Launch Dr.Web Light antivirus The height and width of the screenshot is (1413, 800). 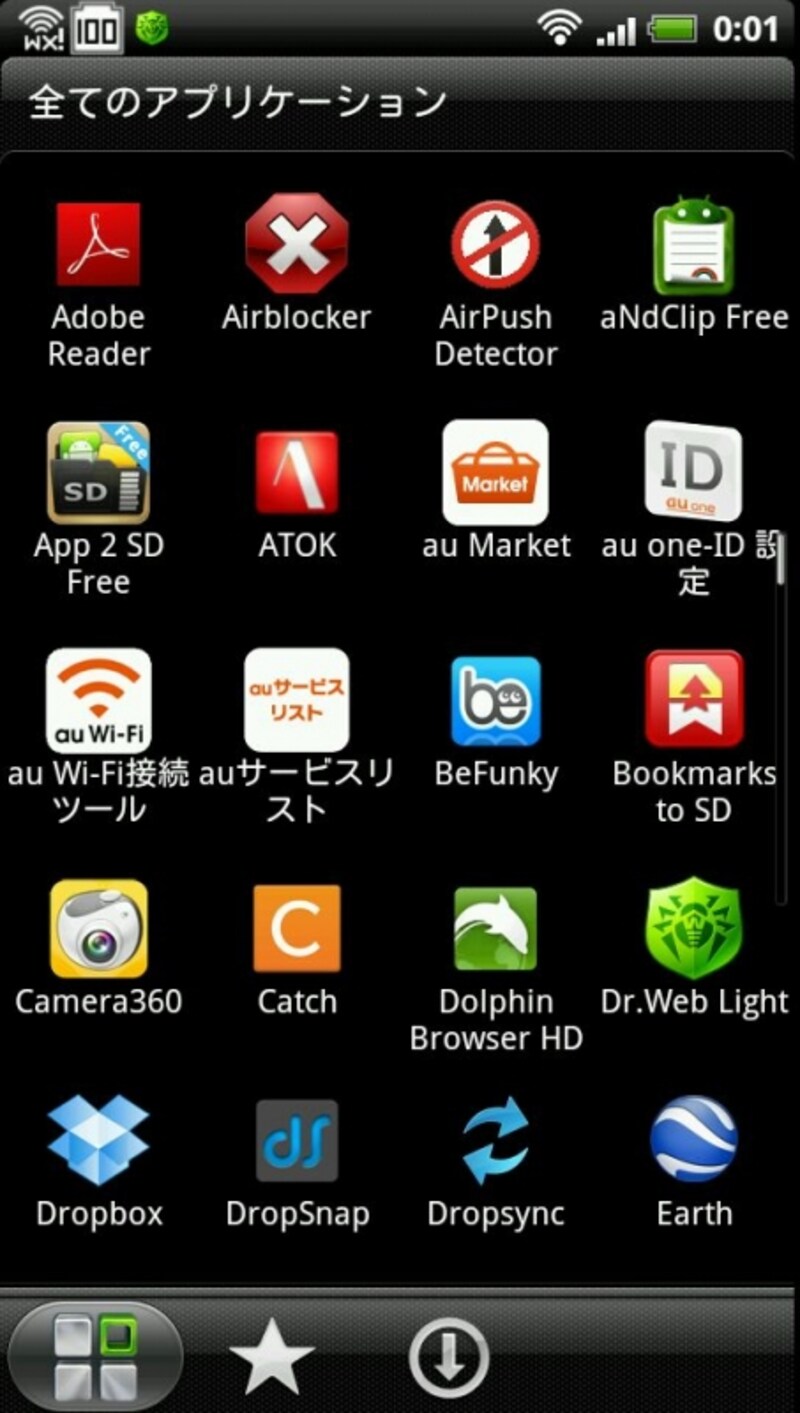coord(694,928)
